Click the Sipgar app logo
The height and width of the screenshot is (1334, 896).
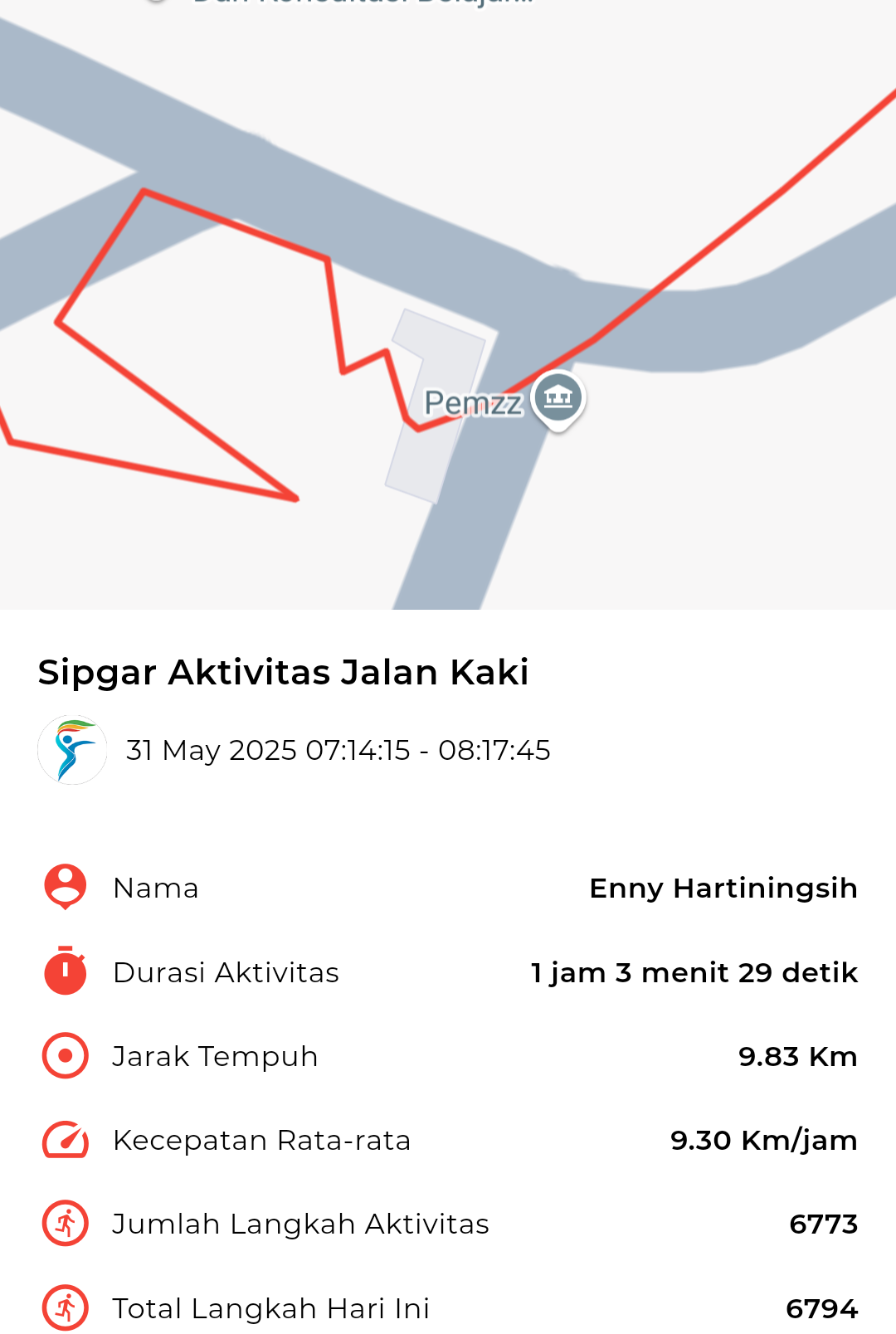(73, 751)
